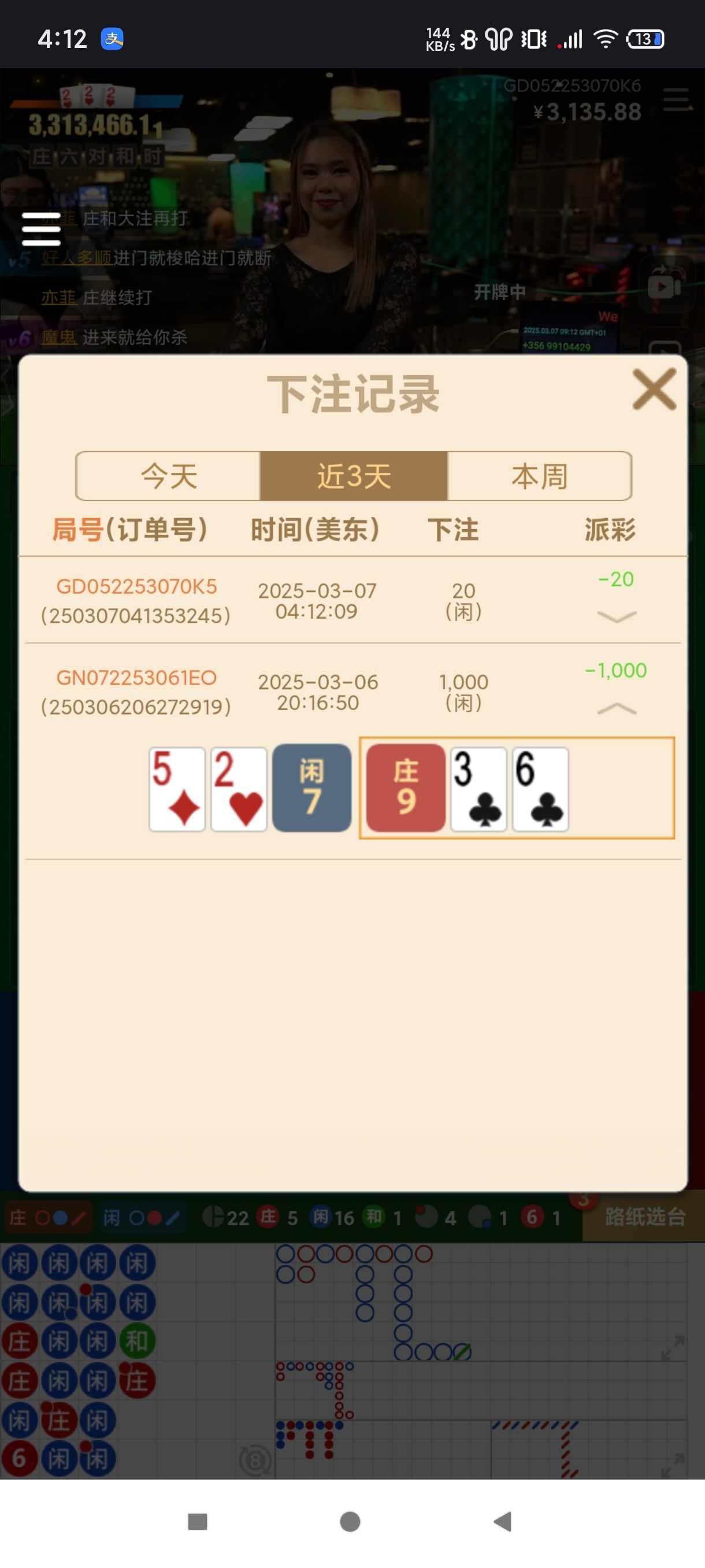Expand details for order GD052253070K5
The width and height of the screenshot is (705, 1568).
[x=616, y=616]
